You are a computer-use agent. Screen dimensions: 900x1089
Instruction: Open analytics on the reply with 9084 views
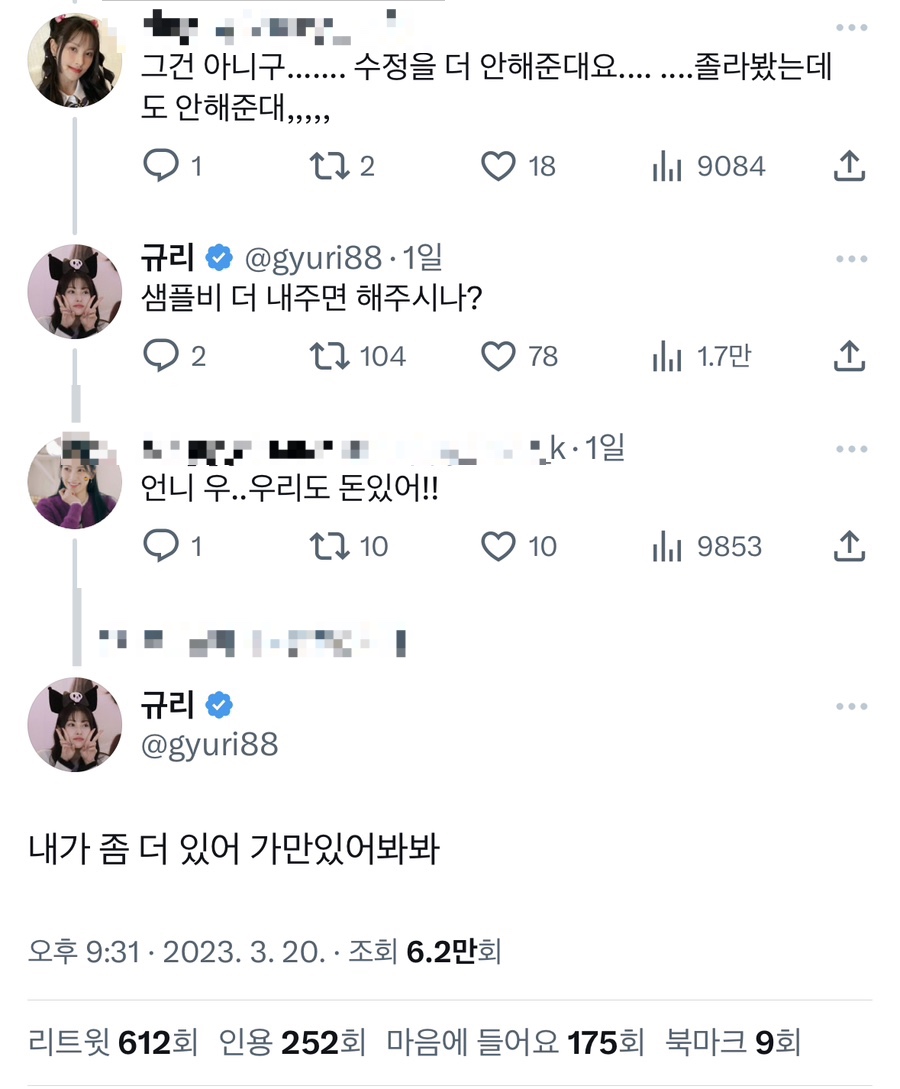click(666, 167)
